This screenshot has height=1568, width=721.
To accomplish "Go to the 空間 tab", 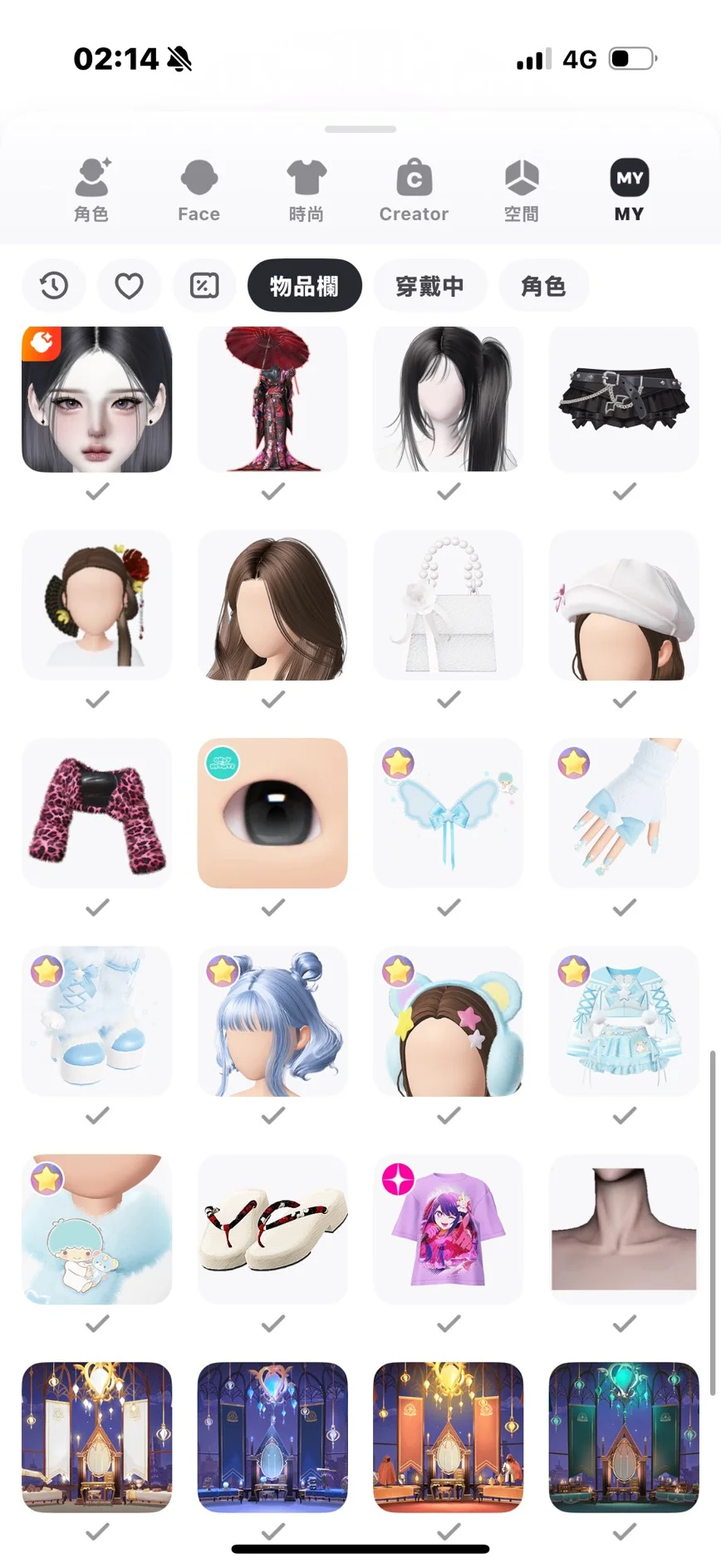I will 522,190.
